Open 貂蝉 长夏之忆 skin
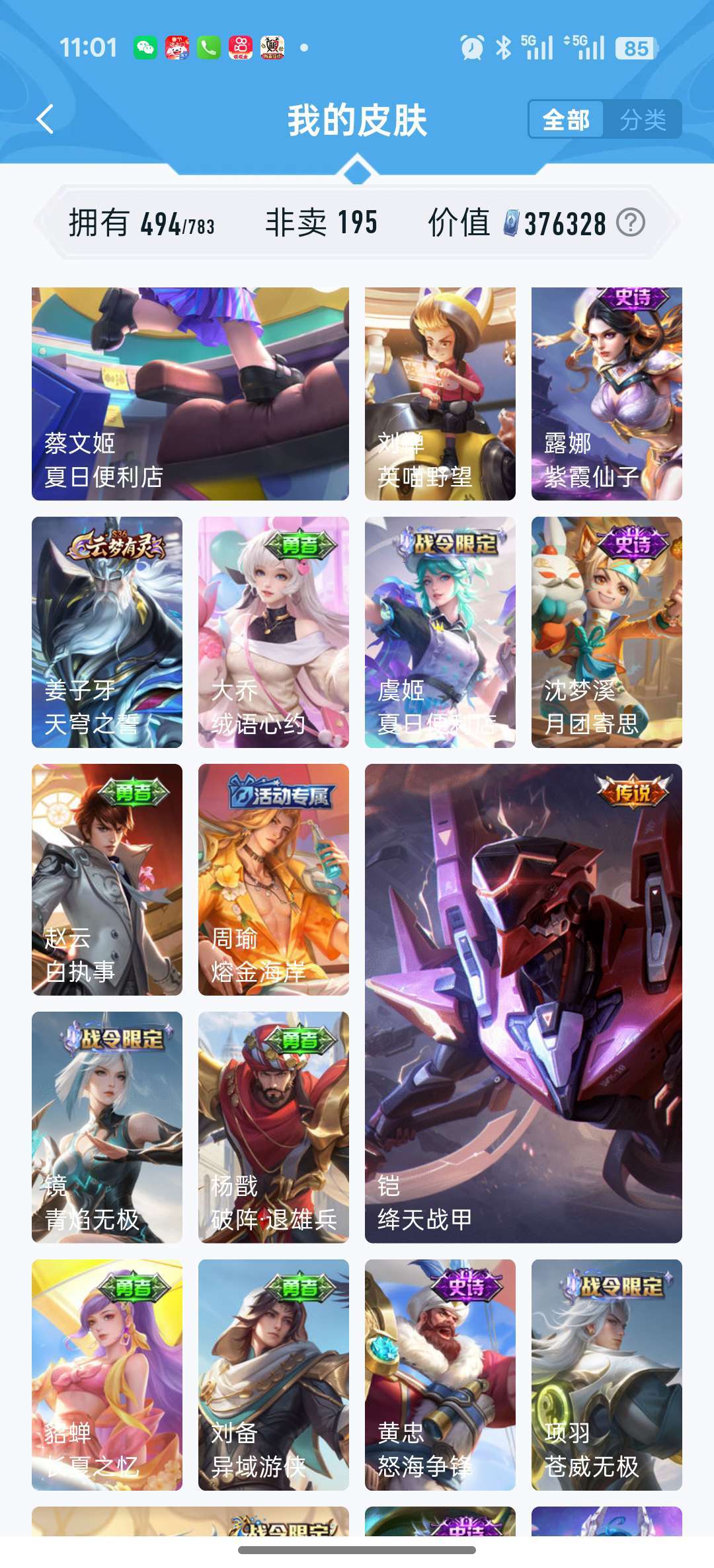Image resolution: width=714 pixels, height=1568 pixels. coord(107,1375)
